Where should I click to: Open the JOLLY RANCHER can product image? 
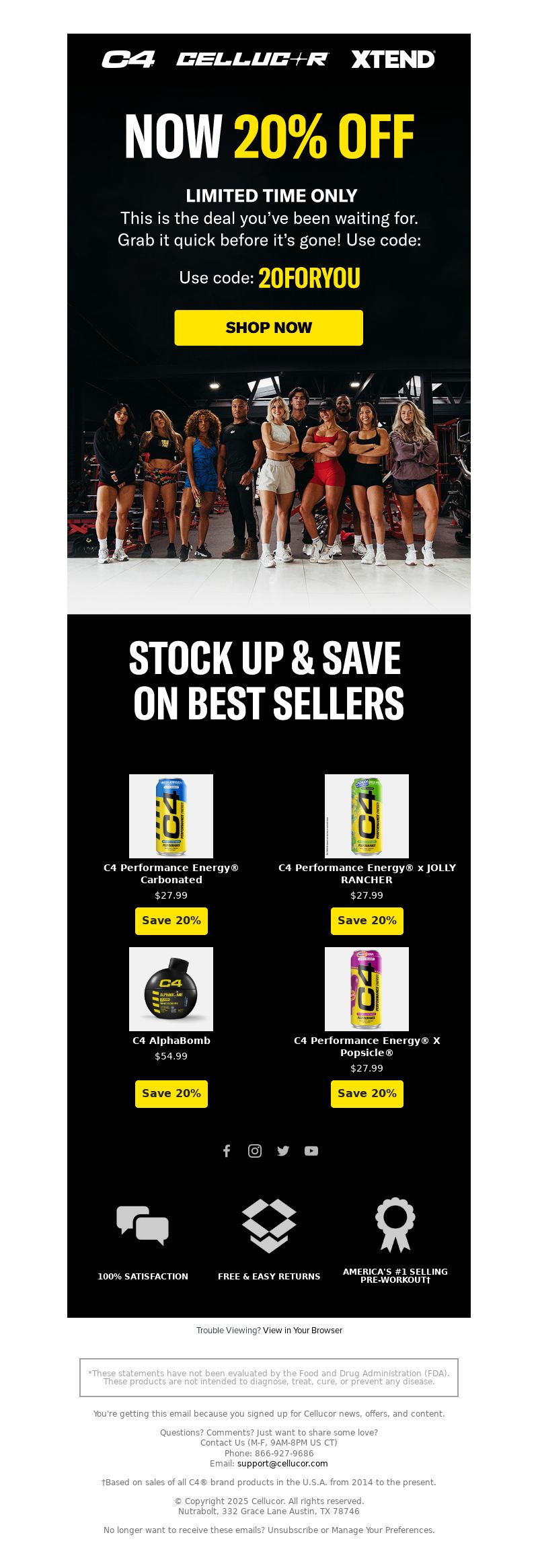pyautogui.click(x=367, y=815)
